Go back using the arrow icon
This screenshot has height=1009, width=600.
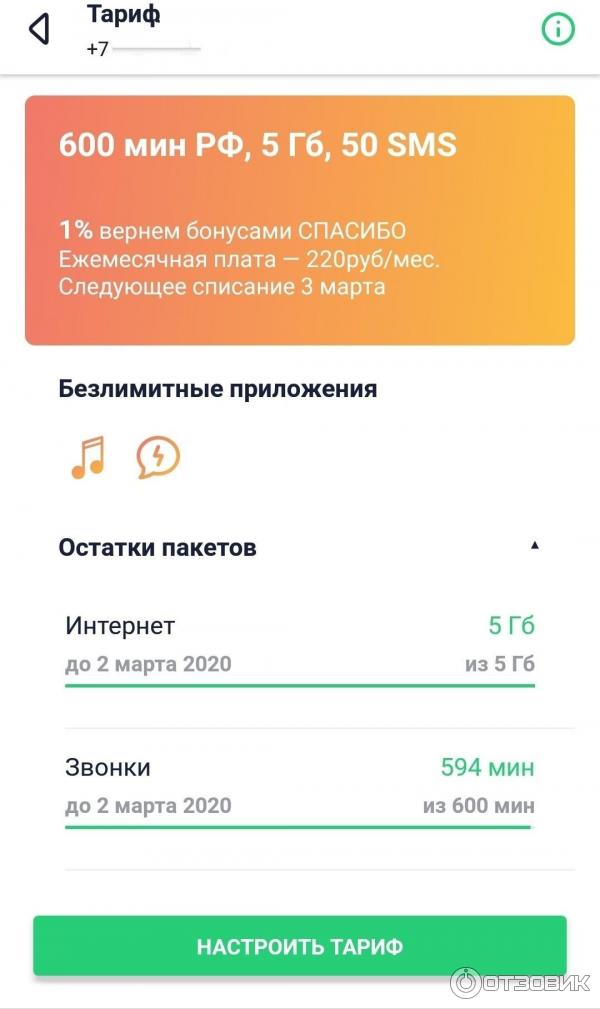click(x=40, y=30)
